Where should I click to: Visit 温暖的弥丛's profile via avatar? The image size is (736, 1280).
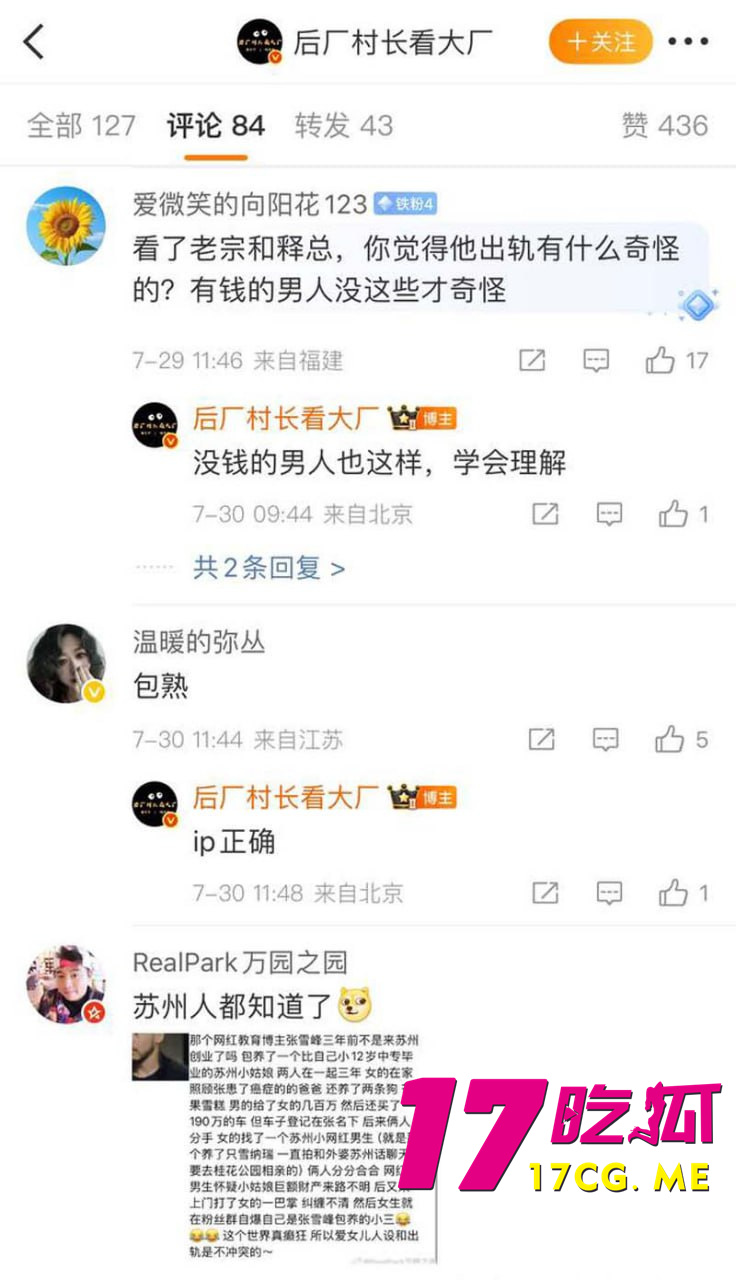click(65, 663)
